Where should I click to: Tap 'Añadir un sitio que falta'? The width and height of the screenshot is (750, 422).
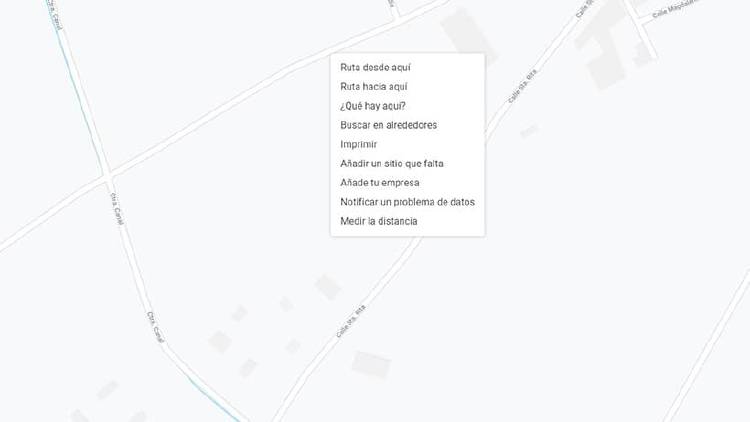(x=392, y=163)
